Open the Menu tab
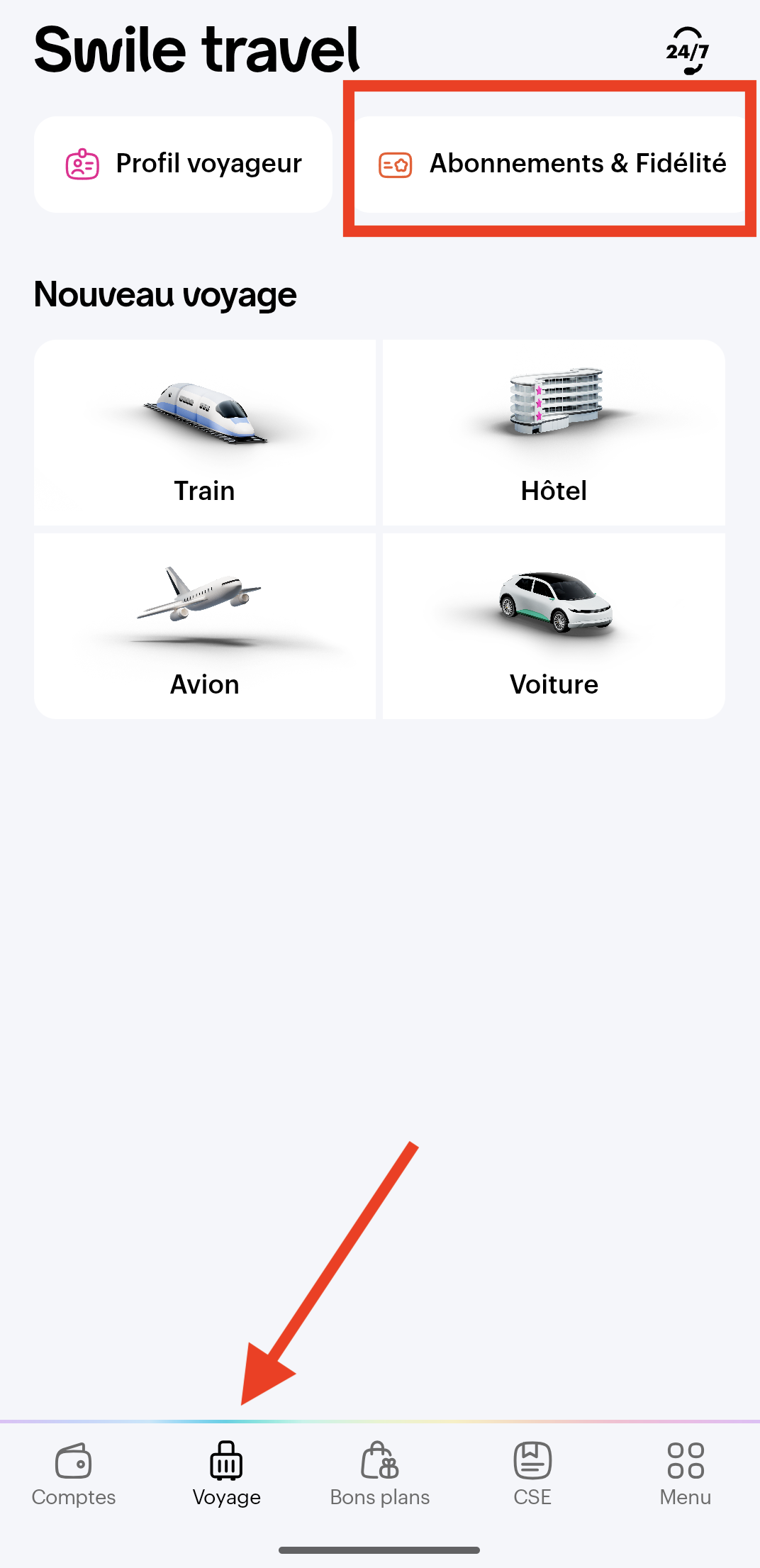The height and width of the screenshot is (1568, 760). [685, 1473]
